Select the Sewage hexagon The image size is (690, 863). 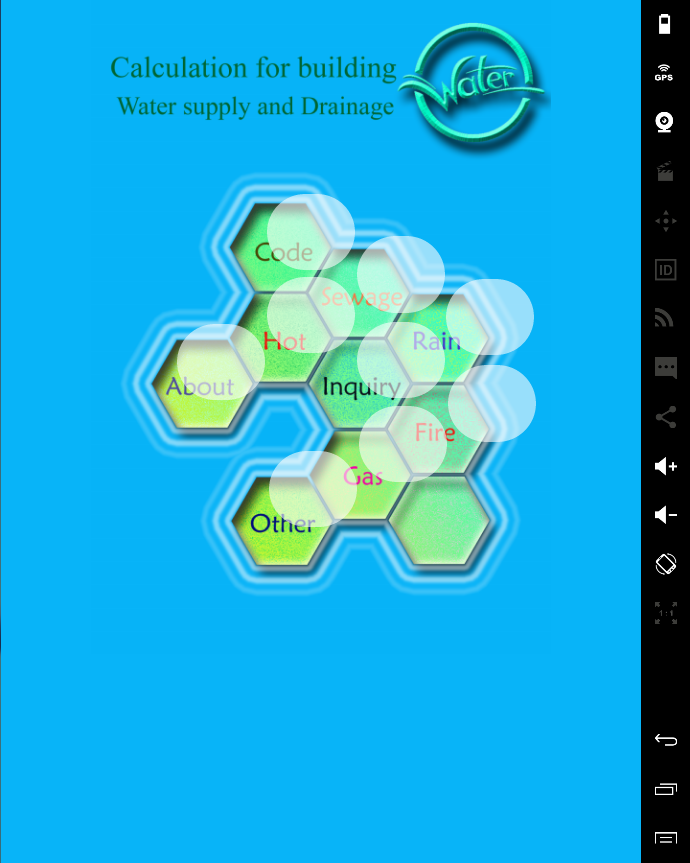(x=360, y=297)
